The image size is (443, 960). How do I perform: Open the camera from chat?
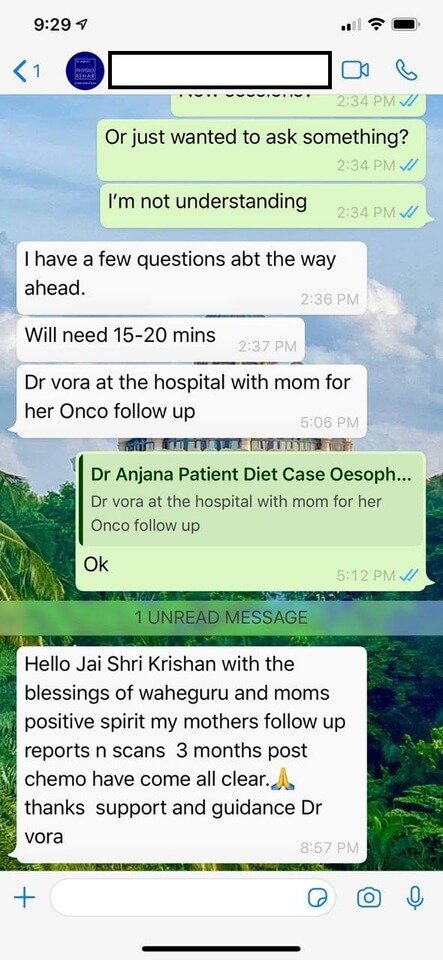(368, 898)
